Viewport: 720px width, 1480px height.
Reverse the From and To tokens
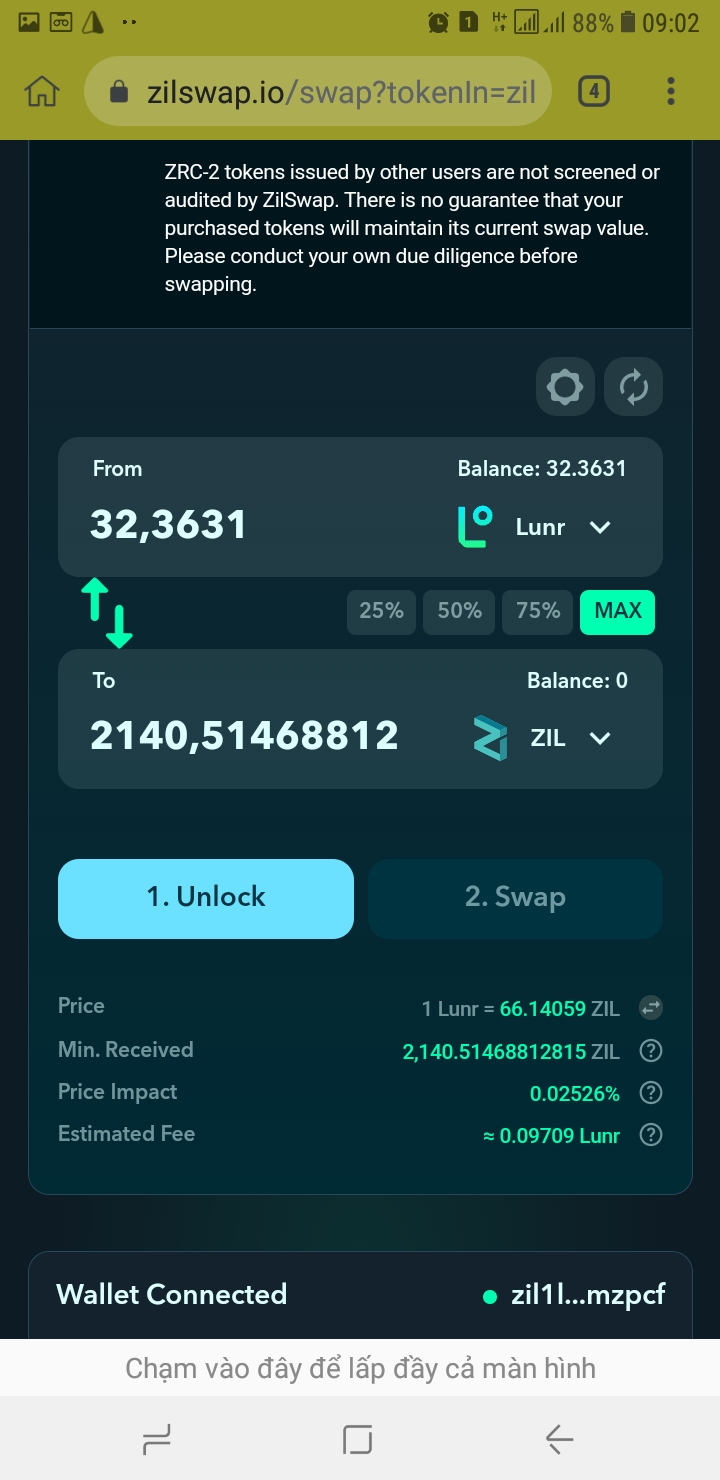tap(106, 612)
